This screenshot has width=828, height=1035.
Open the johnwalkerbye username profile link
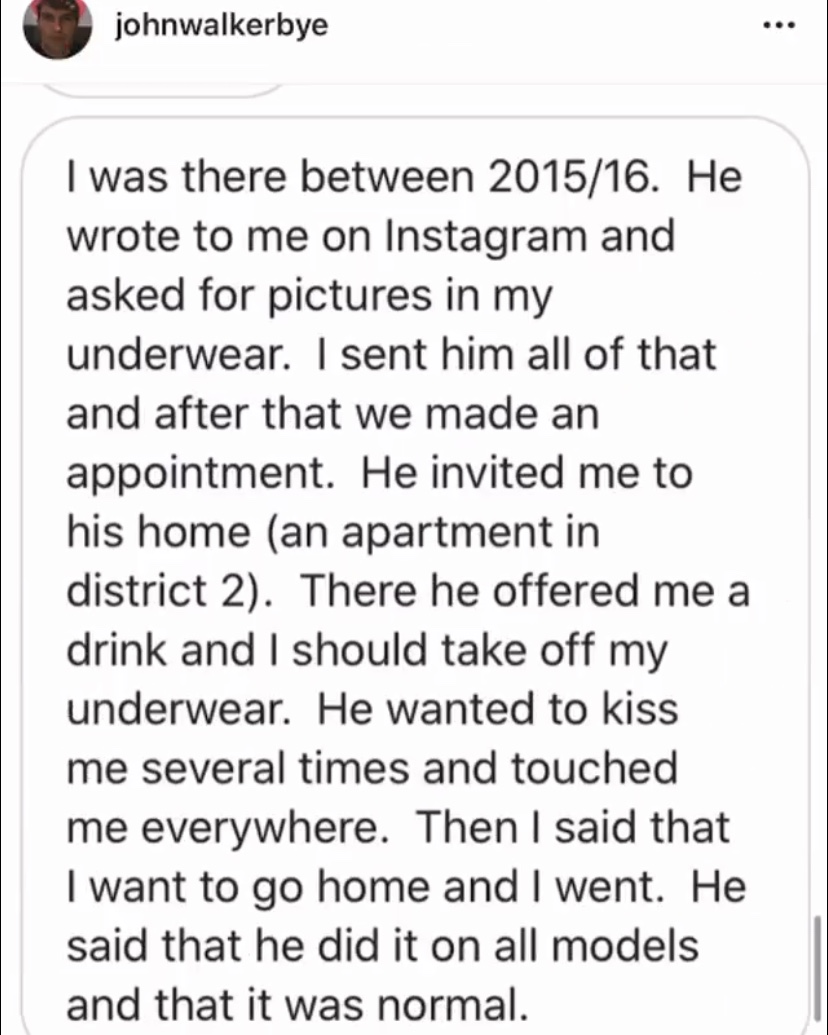pyautogui.click(x=221, y=26)
